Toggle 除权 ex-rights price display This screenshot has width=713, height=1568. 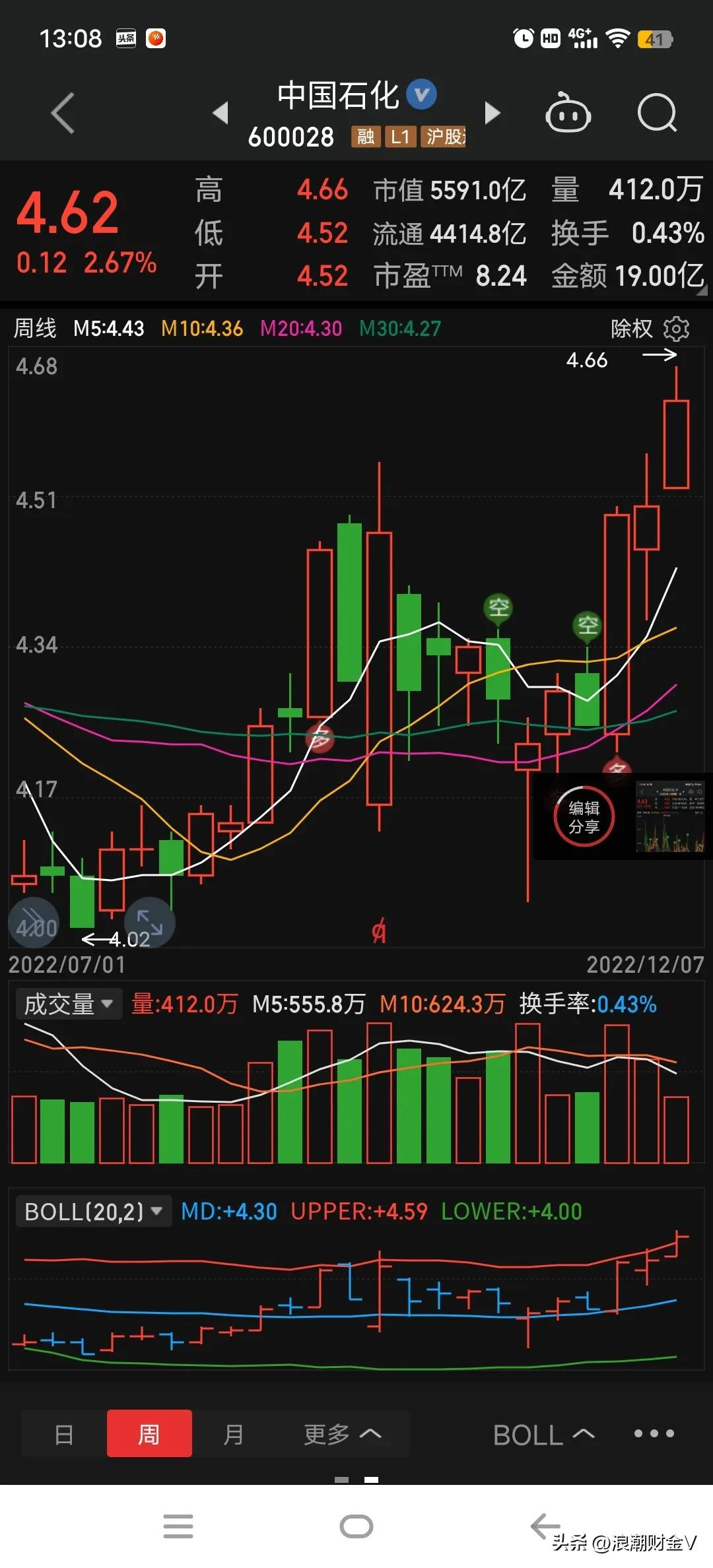tap(632, 328)
